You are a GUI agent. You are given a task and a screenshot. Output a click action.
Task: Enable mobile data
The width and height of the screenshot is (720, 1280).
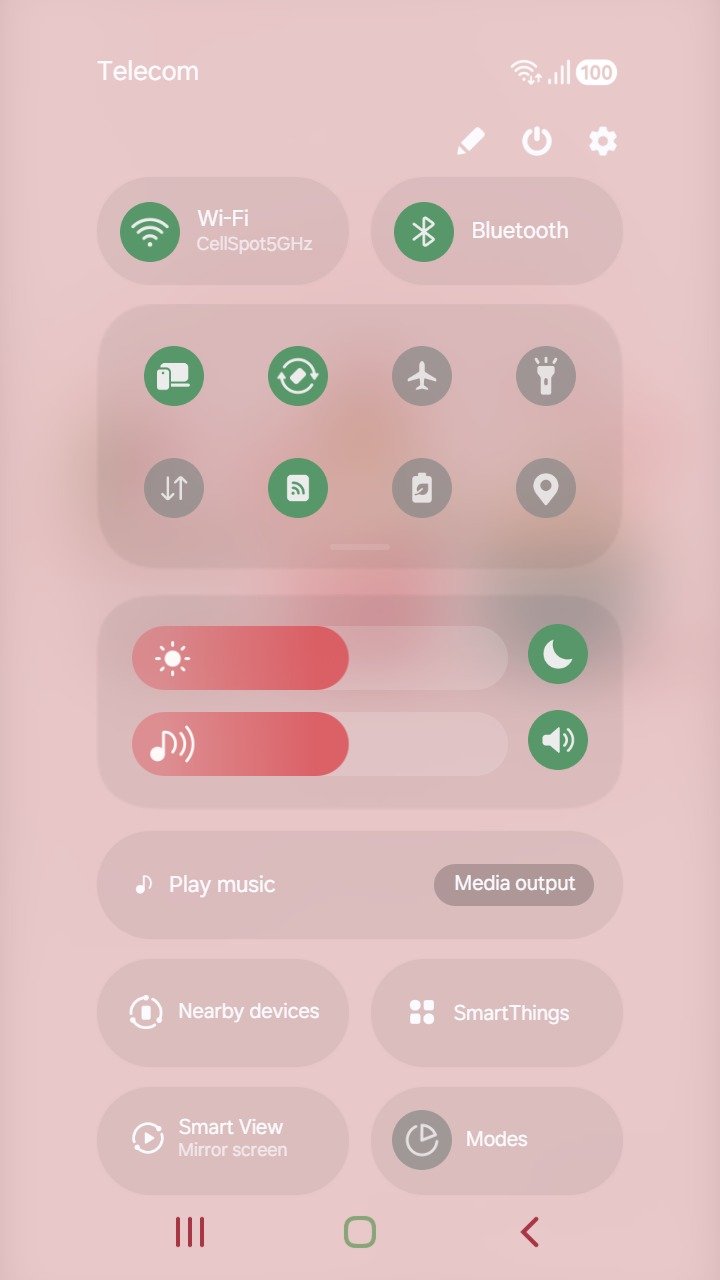coord(174,488)
